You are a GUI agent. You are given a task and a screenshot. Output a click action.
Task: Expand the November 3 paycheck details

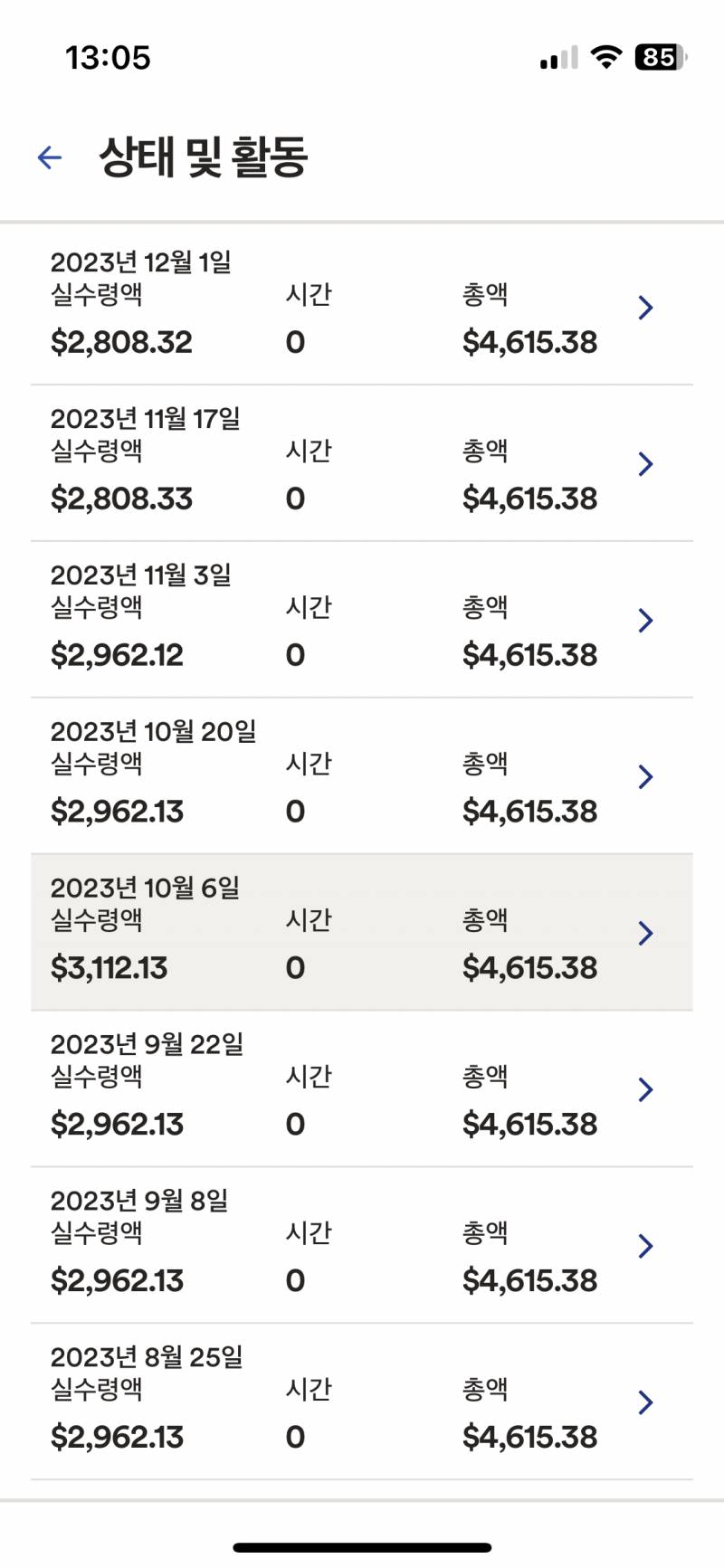click(x=645, y=621)
